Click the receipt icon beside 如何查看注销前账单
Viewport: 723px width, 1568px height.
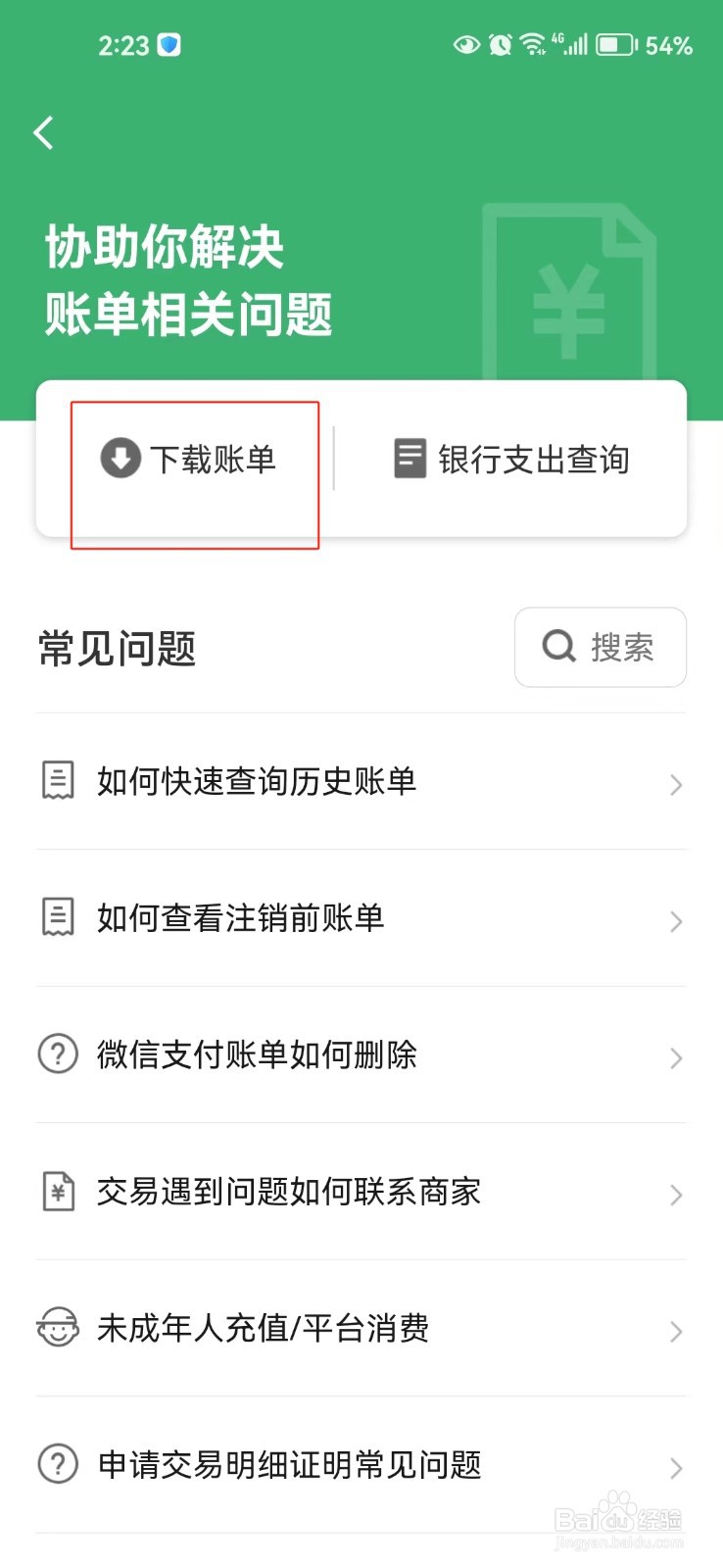[58, 917]
